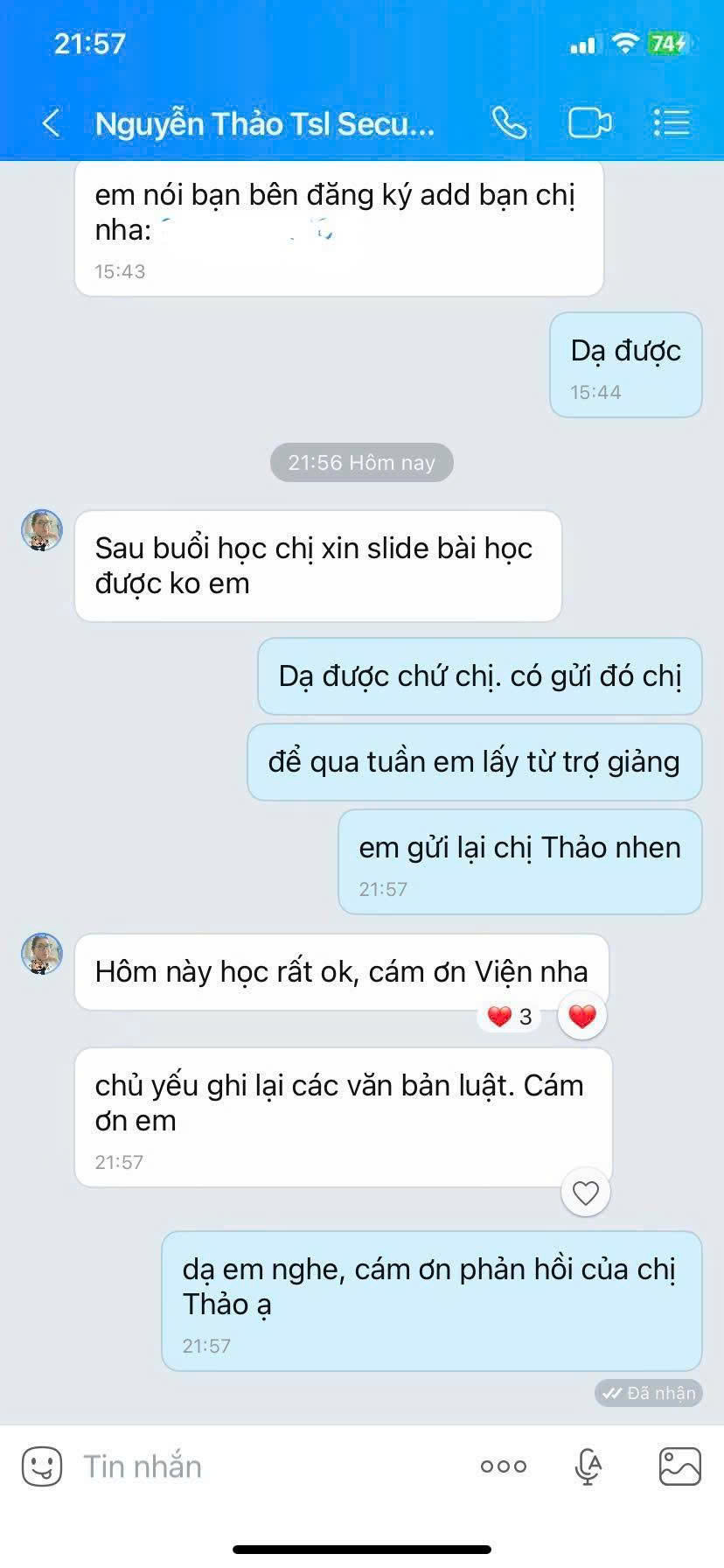View the 3 heart reactions count
Viewport: 724px width, 1568px height.
click(511, 1017)
